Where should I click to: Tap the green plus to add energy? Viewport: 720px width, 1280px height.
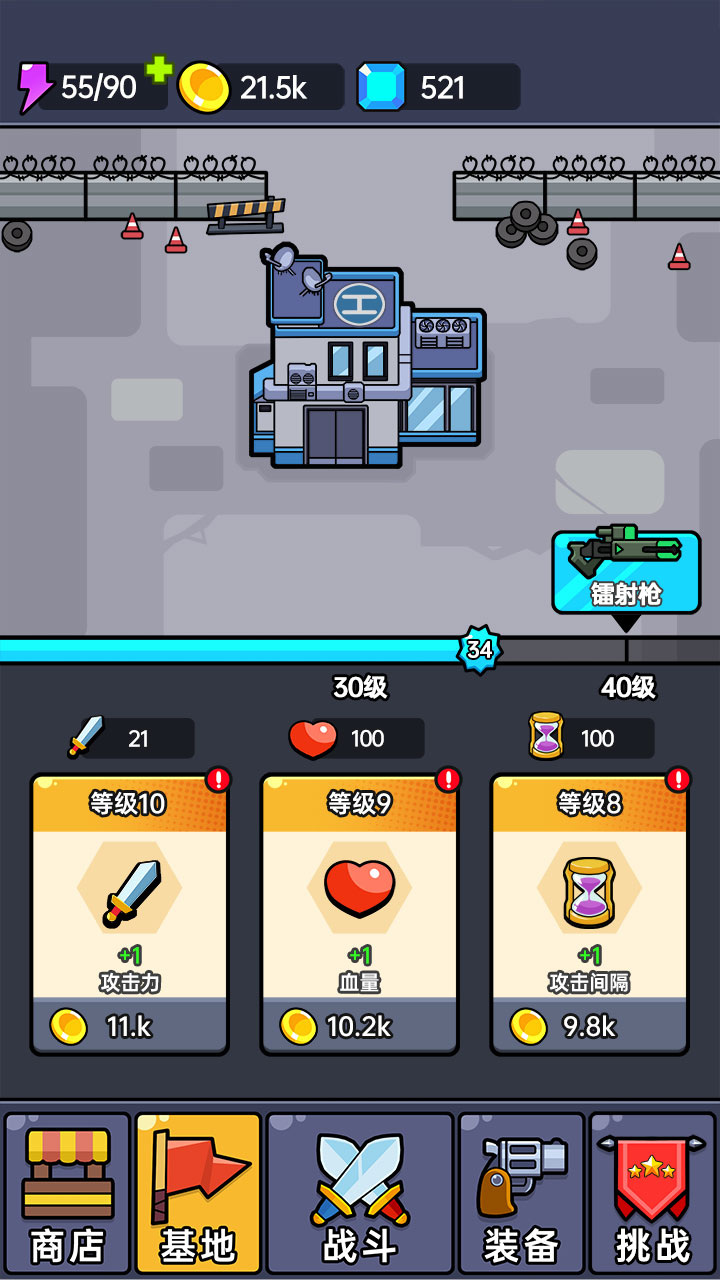pos(158,70)
